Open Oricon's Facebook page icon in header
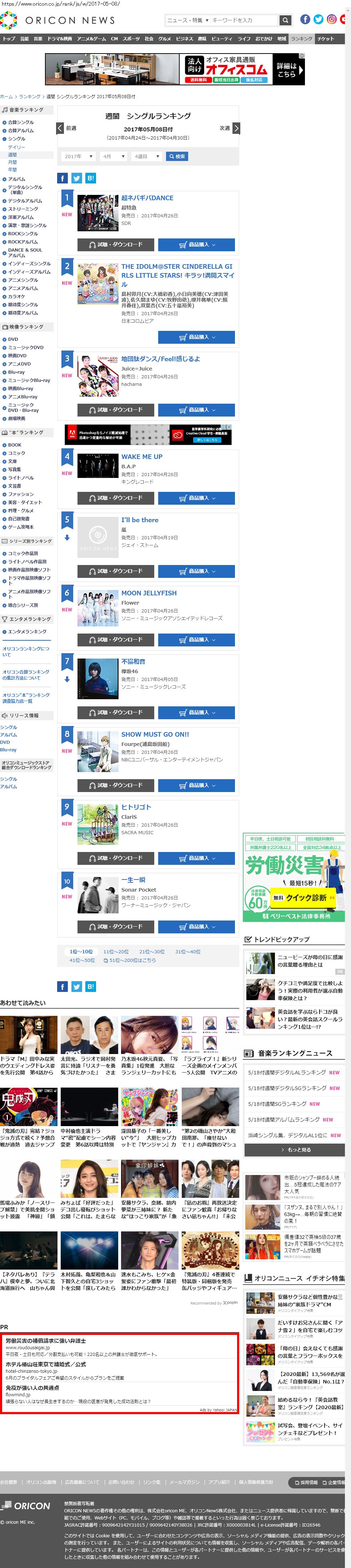This screenshot has height=1568, width=351. point(305,20)
